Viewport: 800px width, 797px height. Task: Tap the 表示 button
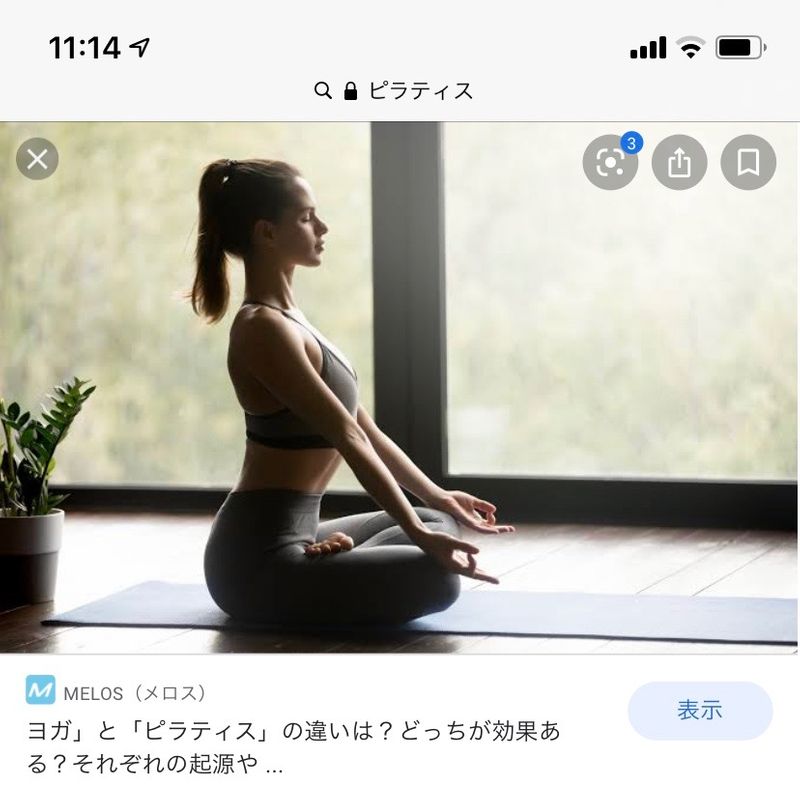[699, 711]
